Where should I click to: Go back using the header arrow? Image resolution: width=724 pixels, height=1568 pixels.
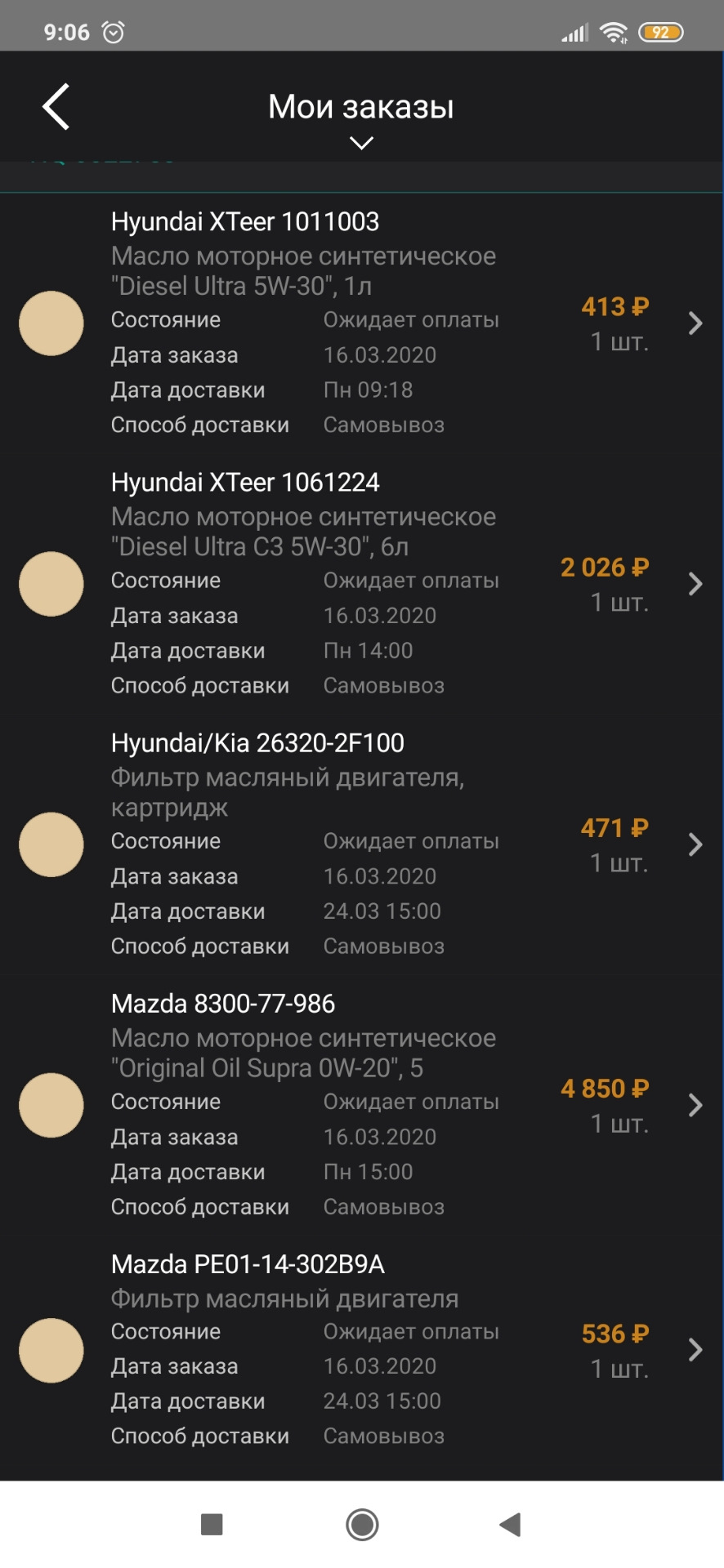(x=56, y=106)
